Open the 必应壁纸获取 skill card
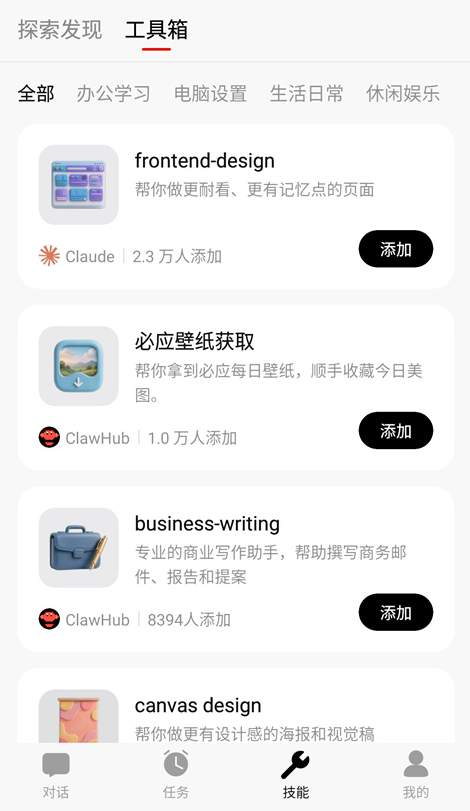 (x=236, y=387)
